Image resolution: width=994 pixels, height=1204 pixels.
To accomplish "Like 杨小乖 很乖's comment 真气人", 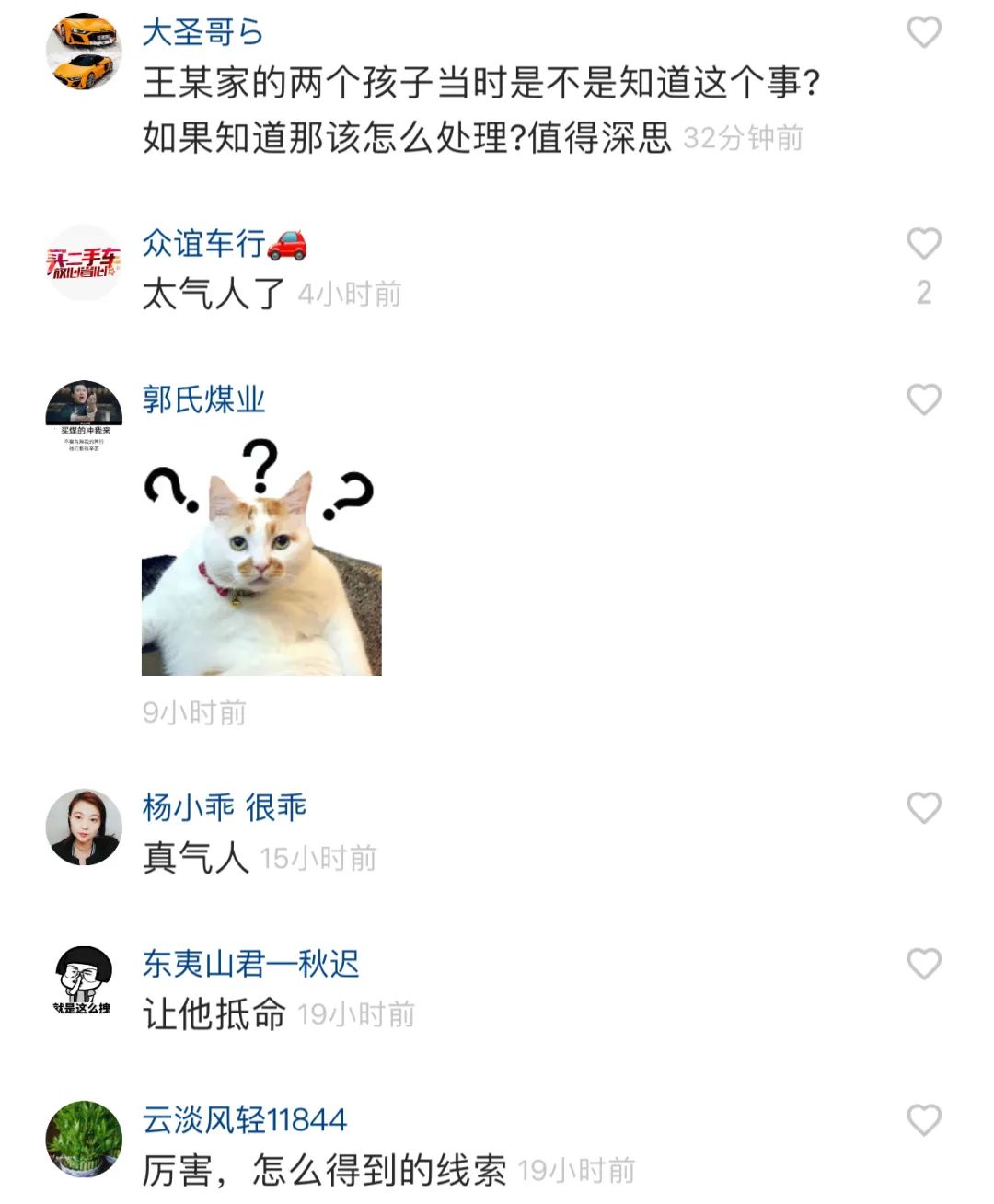I will tap(923, 807).
